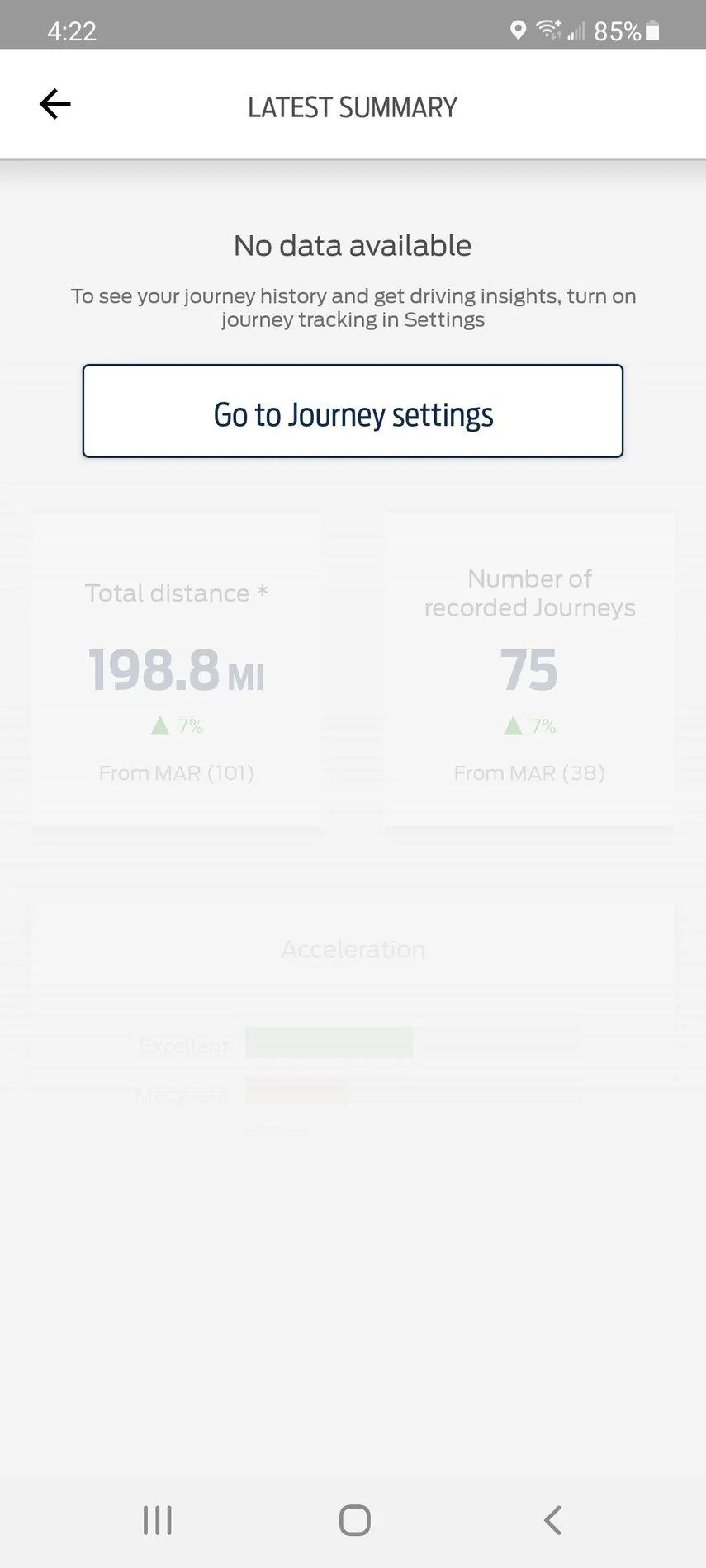The height and width of the screenshot is (1568, 706).
Task: Open the recent apps view
Action: (x=158, y=1519)
